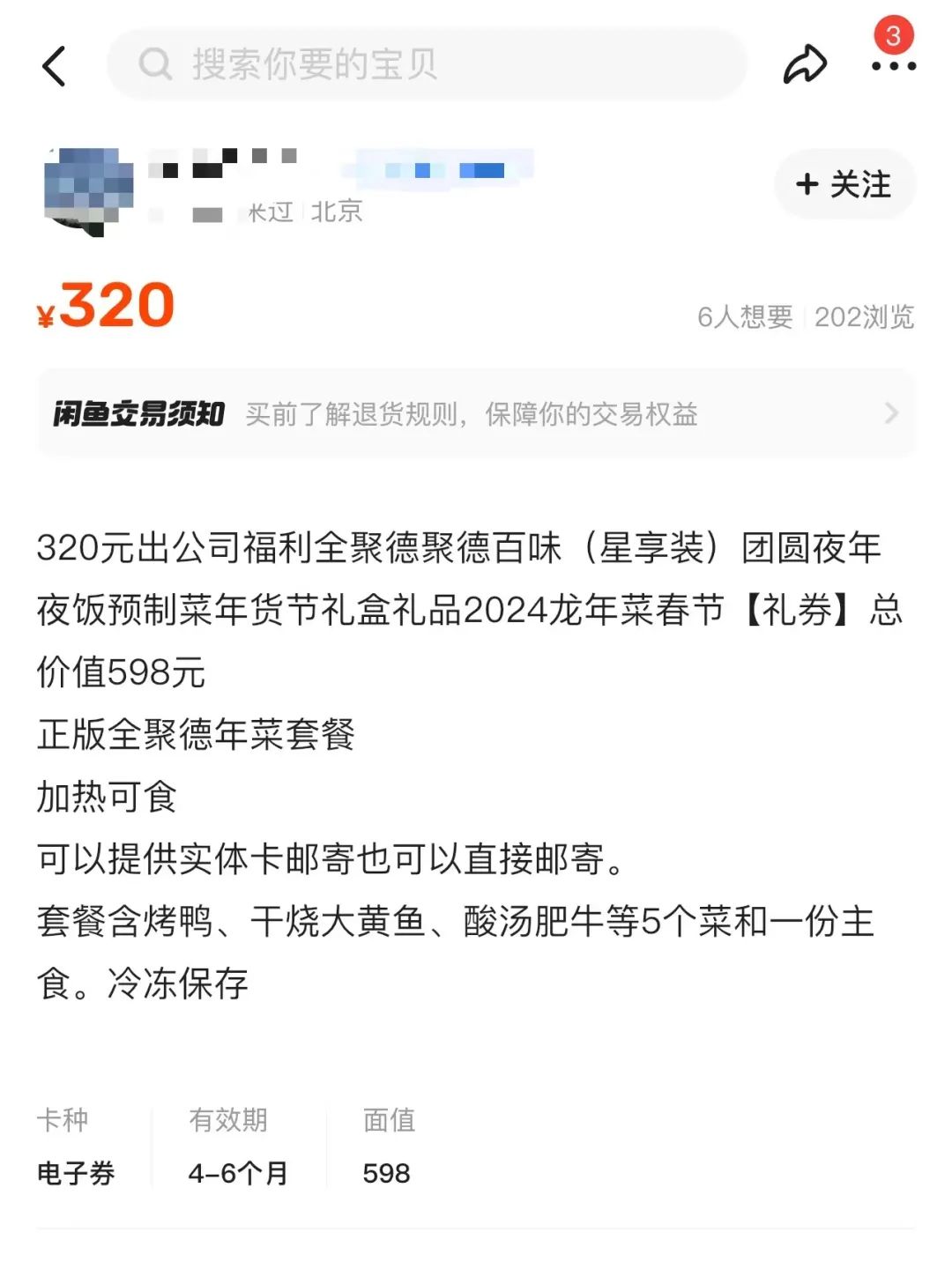Go back using the top-left arrow
The image size is (952, 1262).
pyautogui.click(x=55, y=66)
